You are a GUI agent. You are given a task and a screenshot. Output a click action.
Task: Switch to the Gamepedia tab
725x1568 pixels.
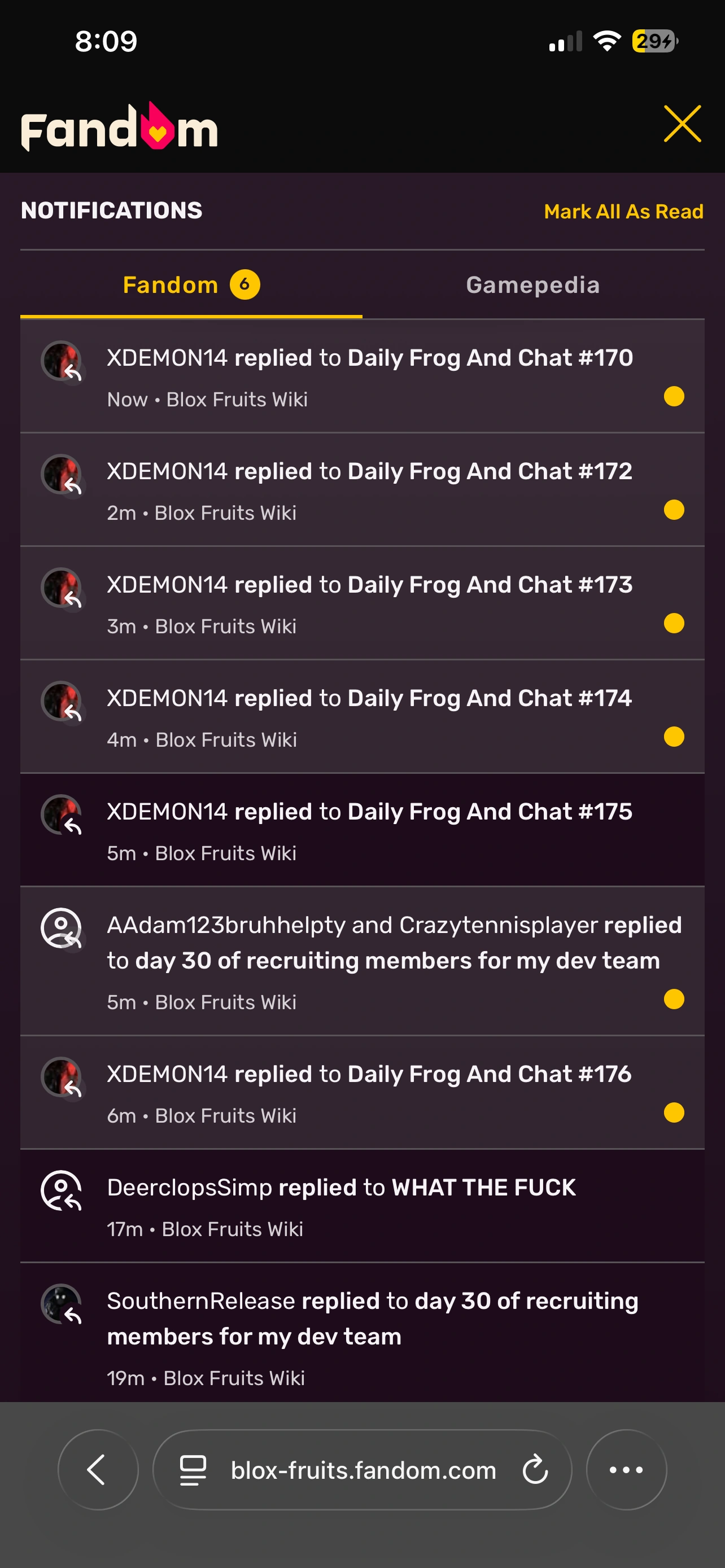532,285
